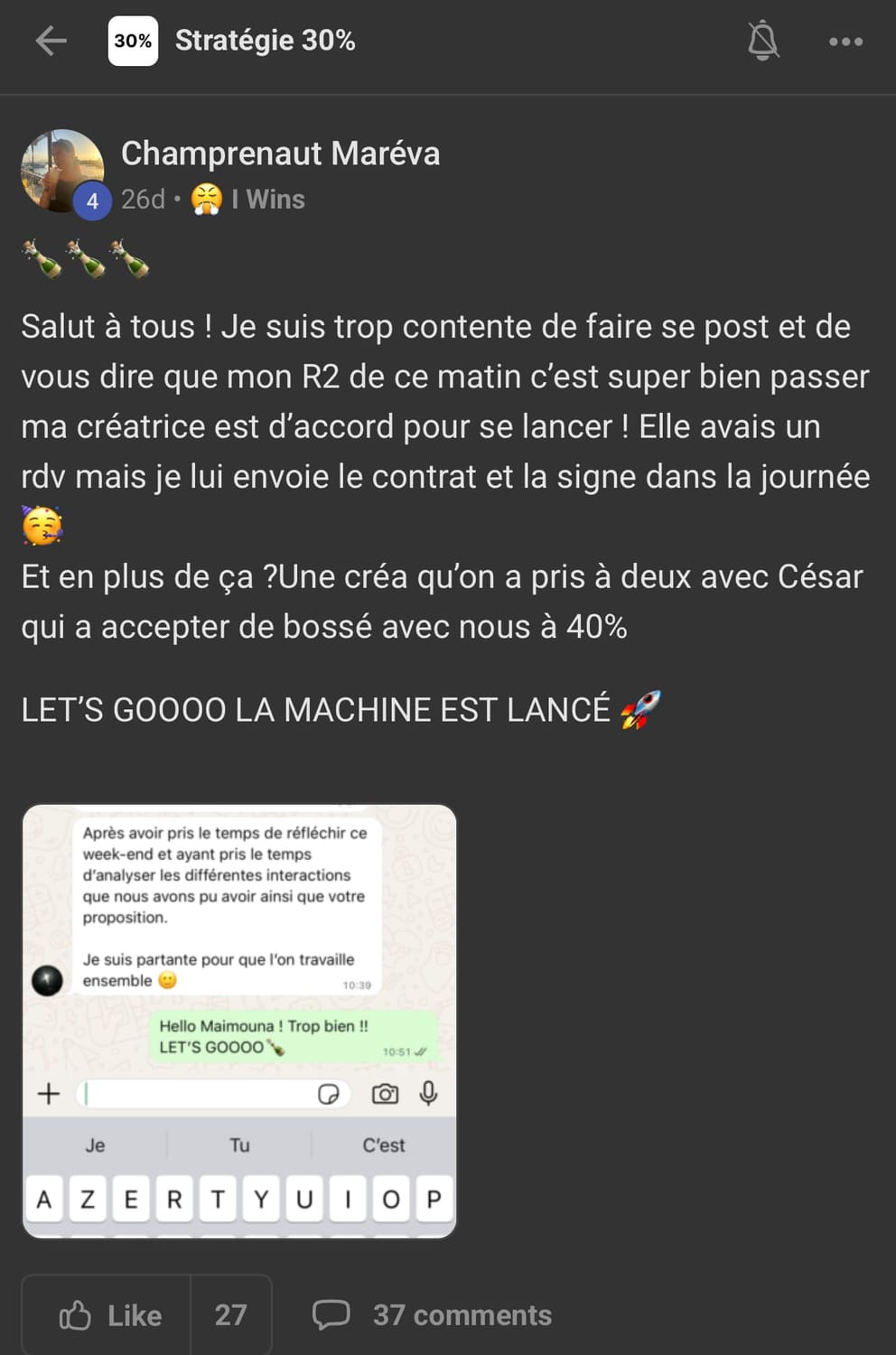This screenshot has width=896, height=1355.
Task: Open Champrenaut Maréva's profile name
Action: tap(280, 154)
